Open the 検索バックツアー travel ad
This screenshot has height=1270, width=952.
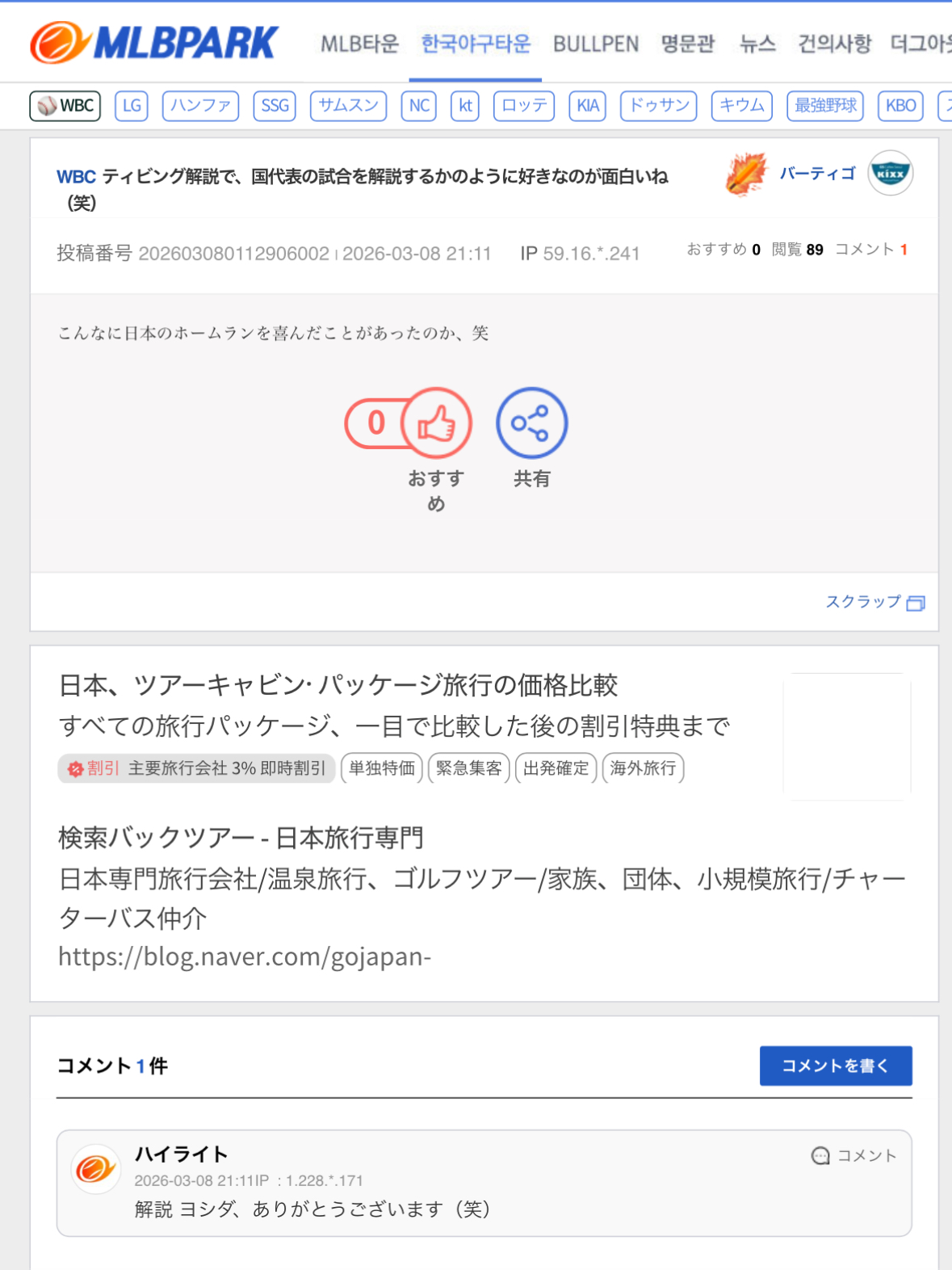241,838
